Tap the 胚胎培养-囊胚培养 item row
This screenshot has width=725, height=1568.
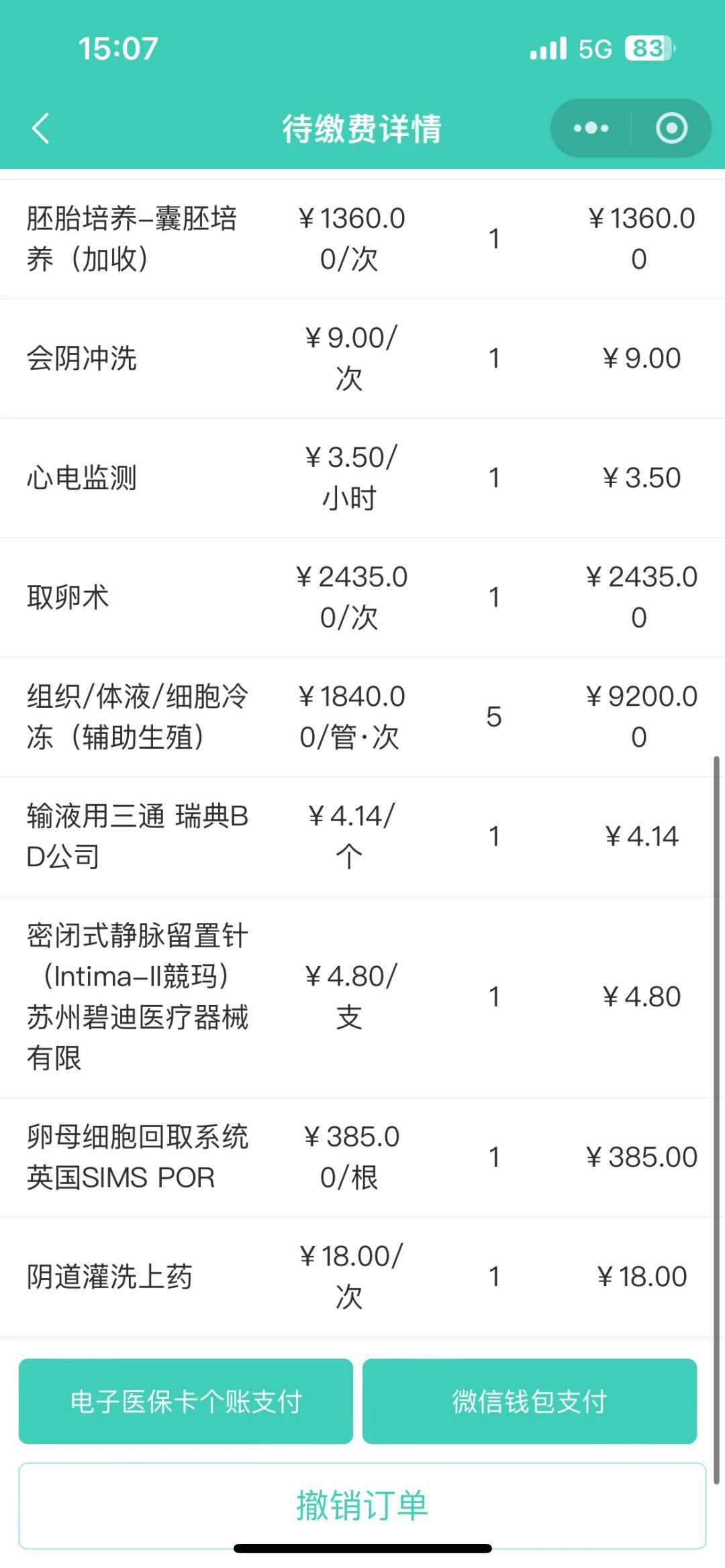tap(362, 240)
